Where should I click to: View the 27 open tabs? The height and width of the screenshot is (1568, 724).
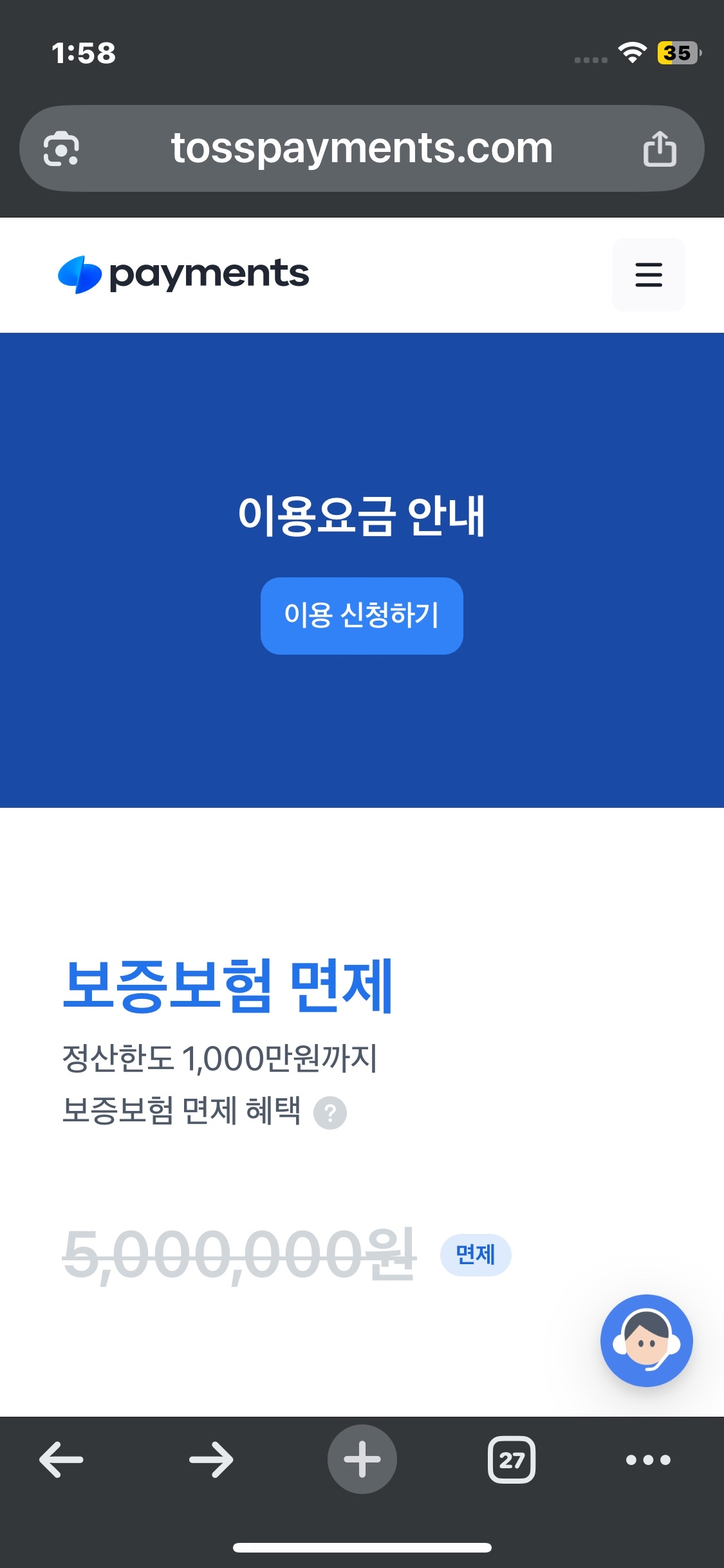point(512,1460)
